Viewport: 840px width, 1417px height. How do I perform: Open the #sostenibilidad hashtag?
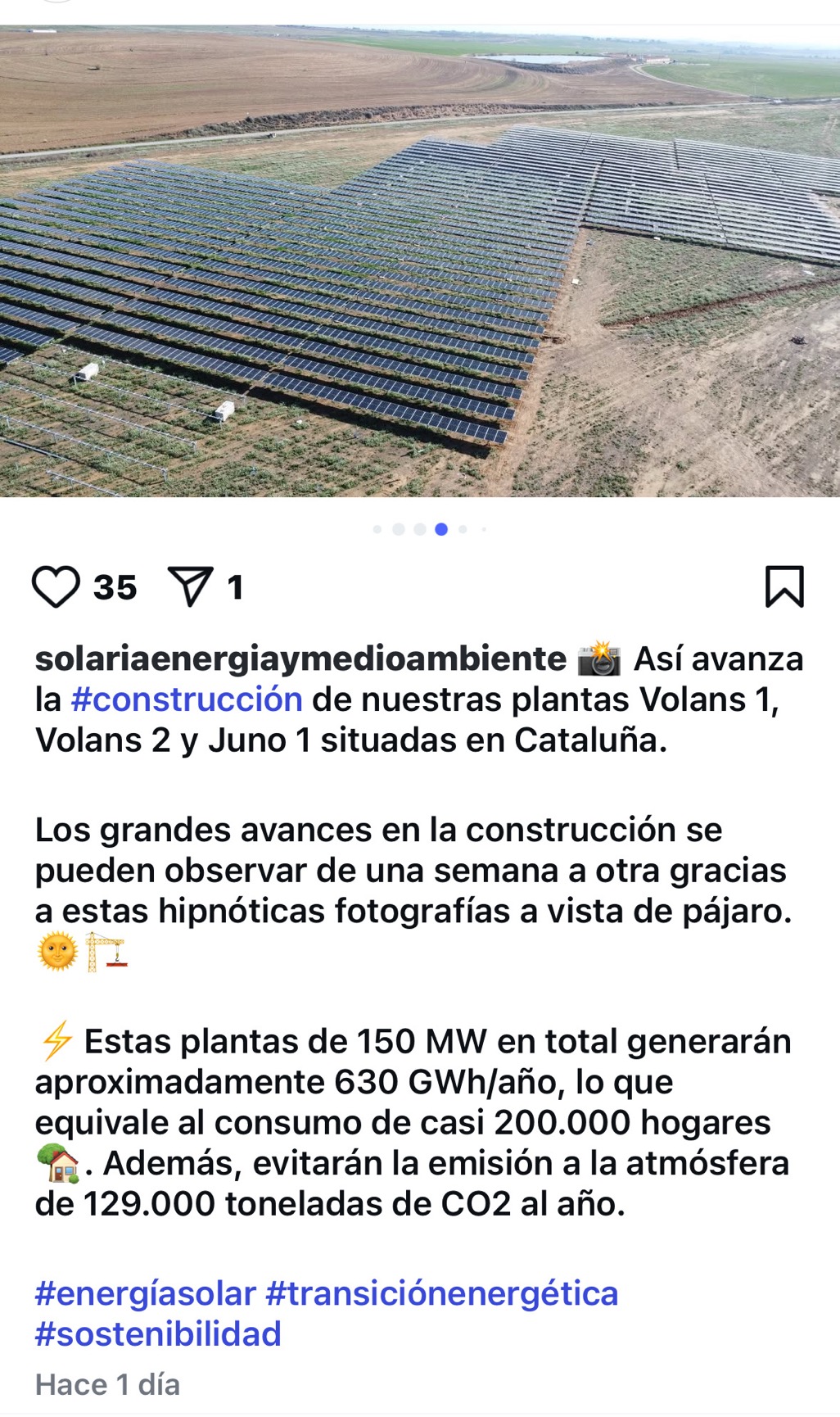[x=158, y=1334]
